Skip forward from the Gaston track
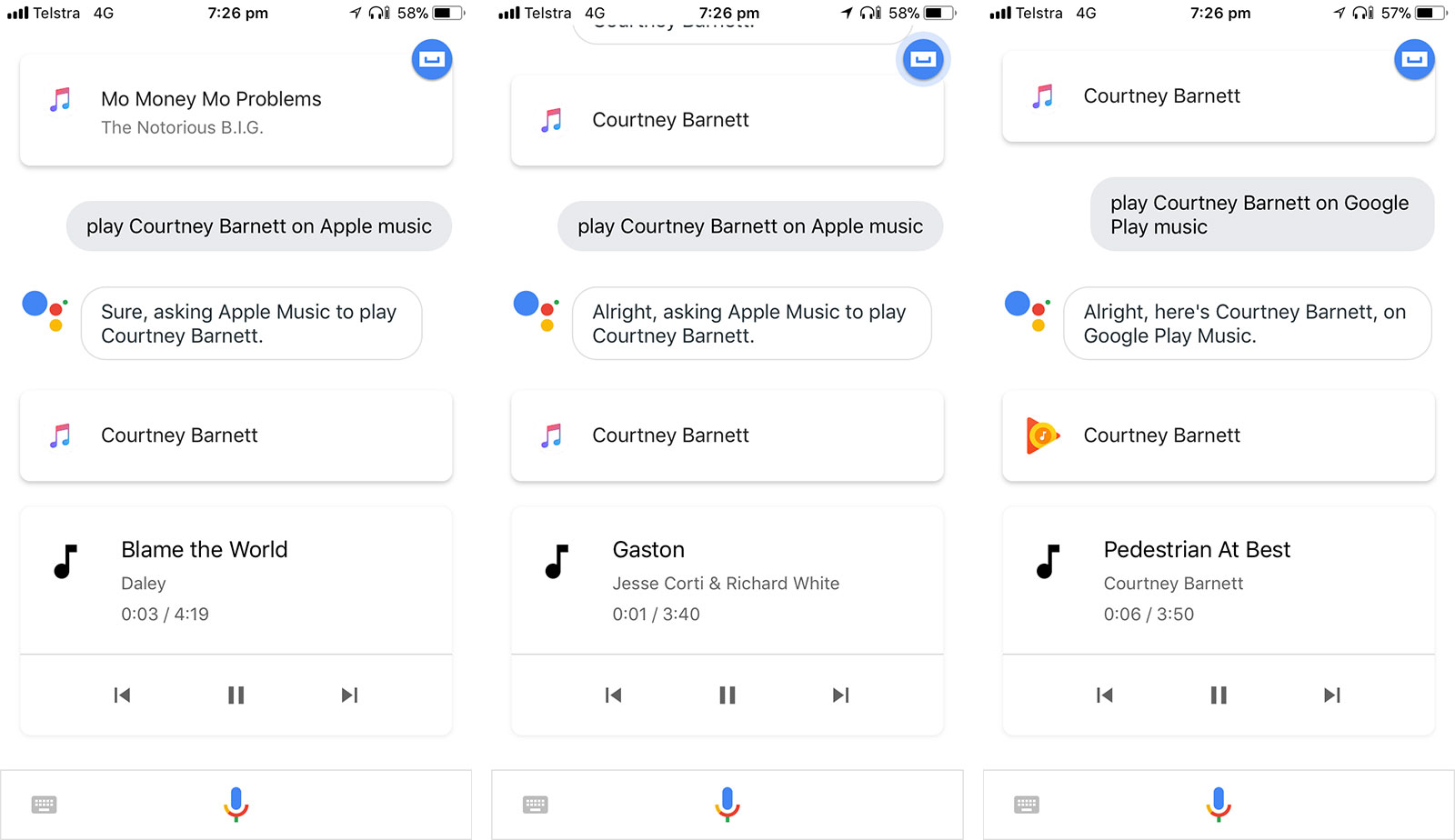This screenshot has height=840, width=1455. coord(840,695)
